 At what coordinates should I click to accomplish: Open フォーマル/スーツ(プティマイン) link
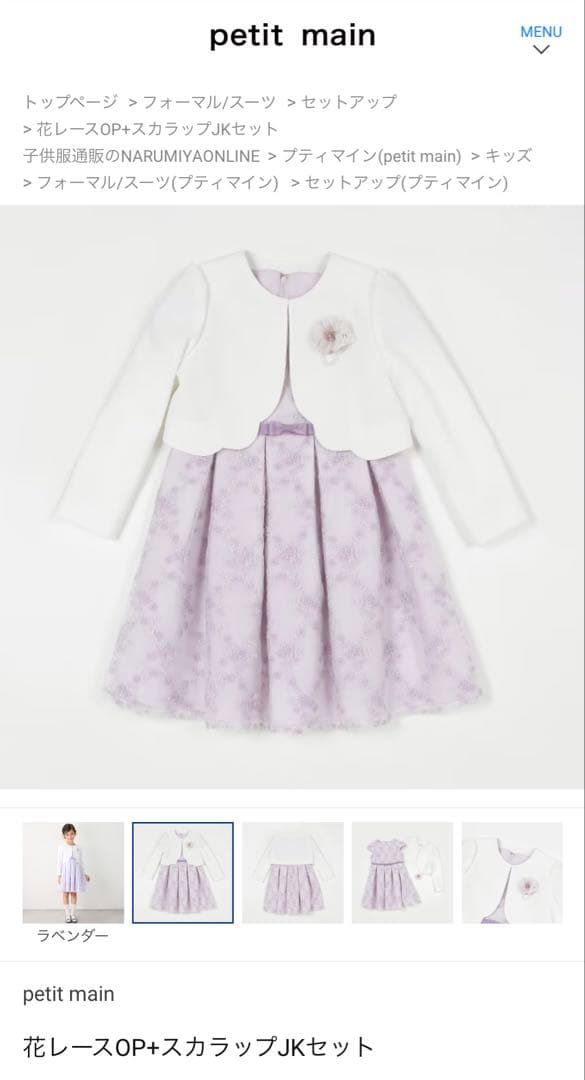158,183
